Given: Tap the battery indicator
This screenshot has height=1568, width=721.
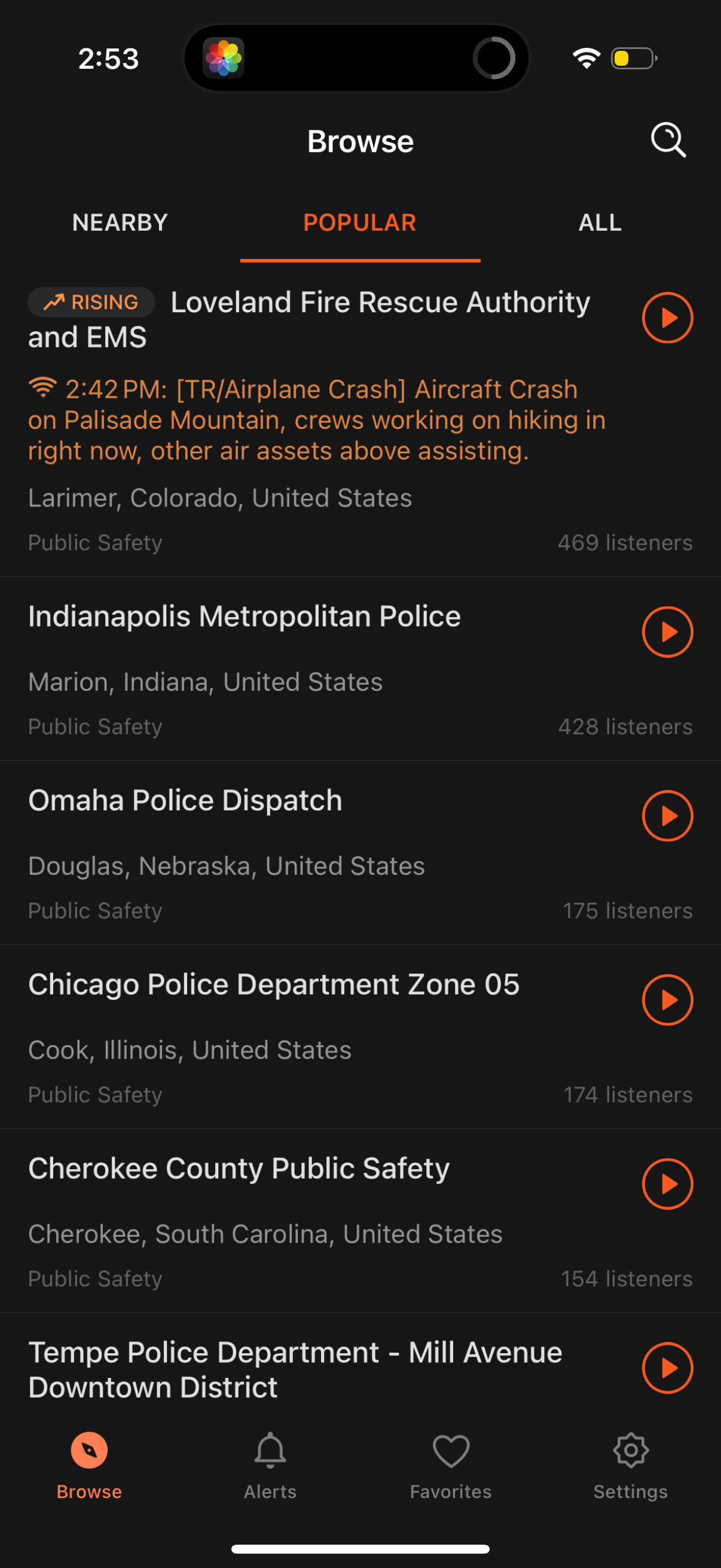Looking at the screenshot, I should [x=633, y=58].
